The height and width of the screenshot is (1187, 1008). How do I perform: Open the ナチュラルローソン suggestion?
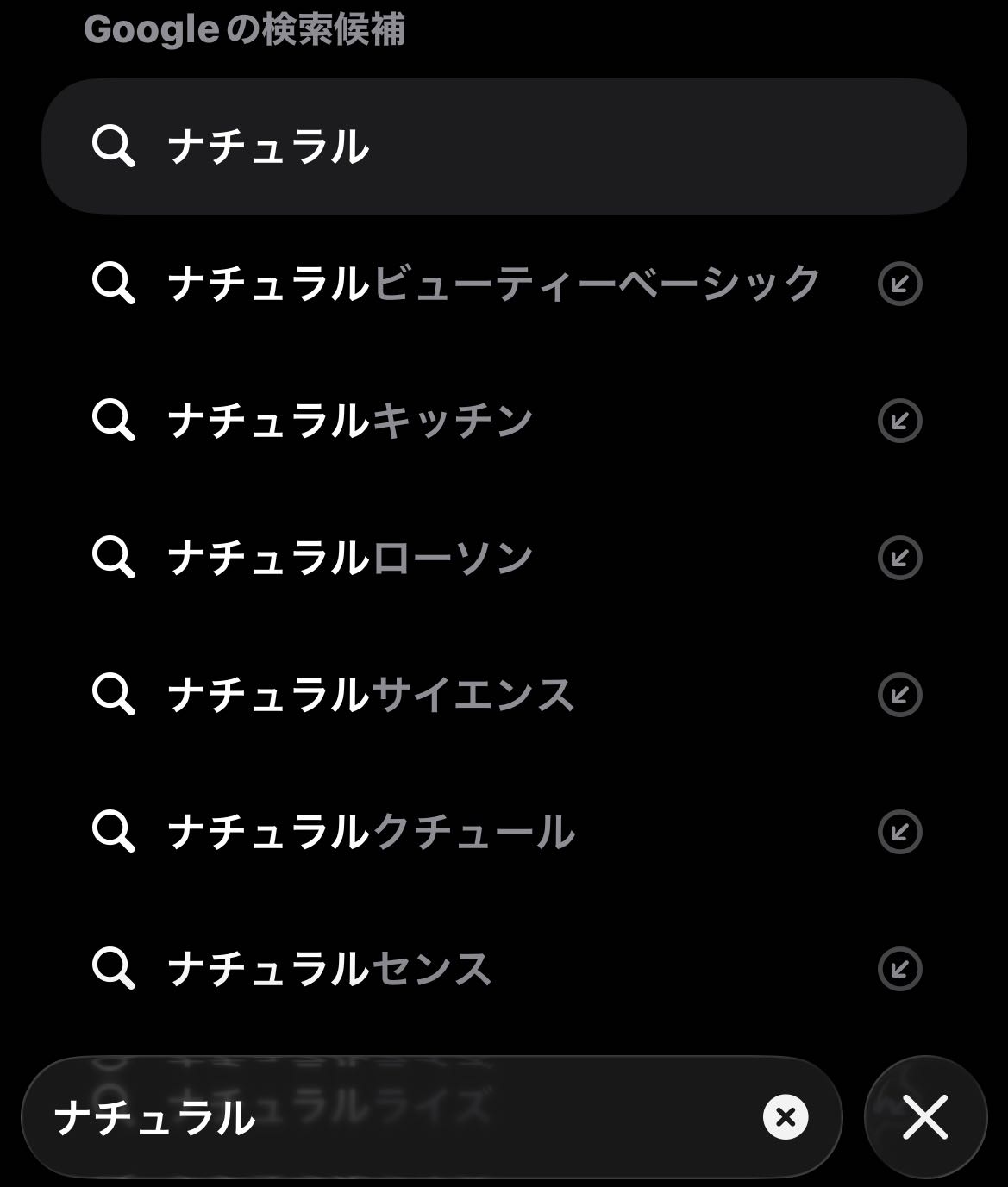click(350, 558)
